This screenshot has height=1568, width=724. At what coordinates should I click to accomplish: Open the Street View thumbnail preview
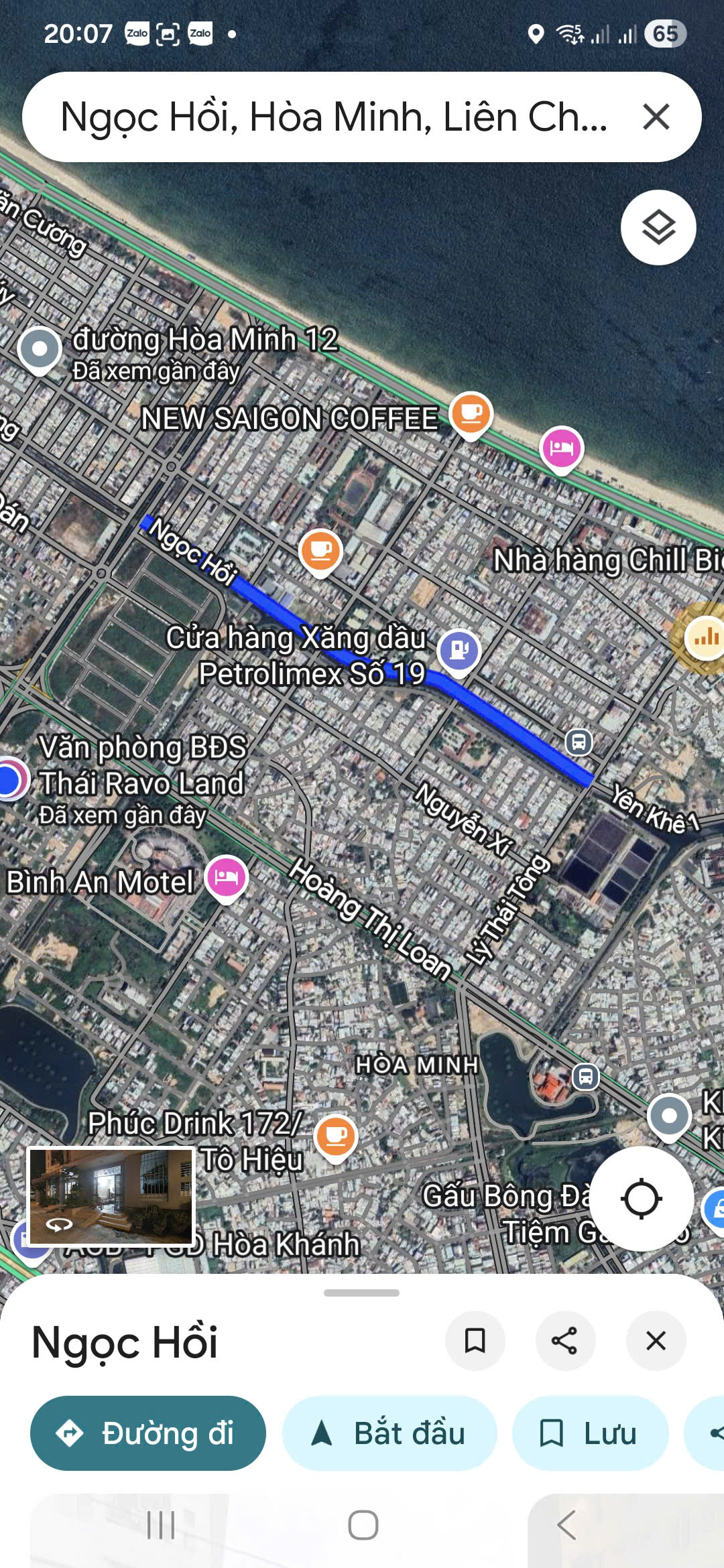point(111,1196)
